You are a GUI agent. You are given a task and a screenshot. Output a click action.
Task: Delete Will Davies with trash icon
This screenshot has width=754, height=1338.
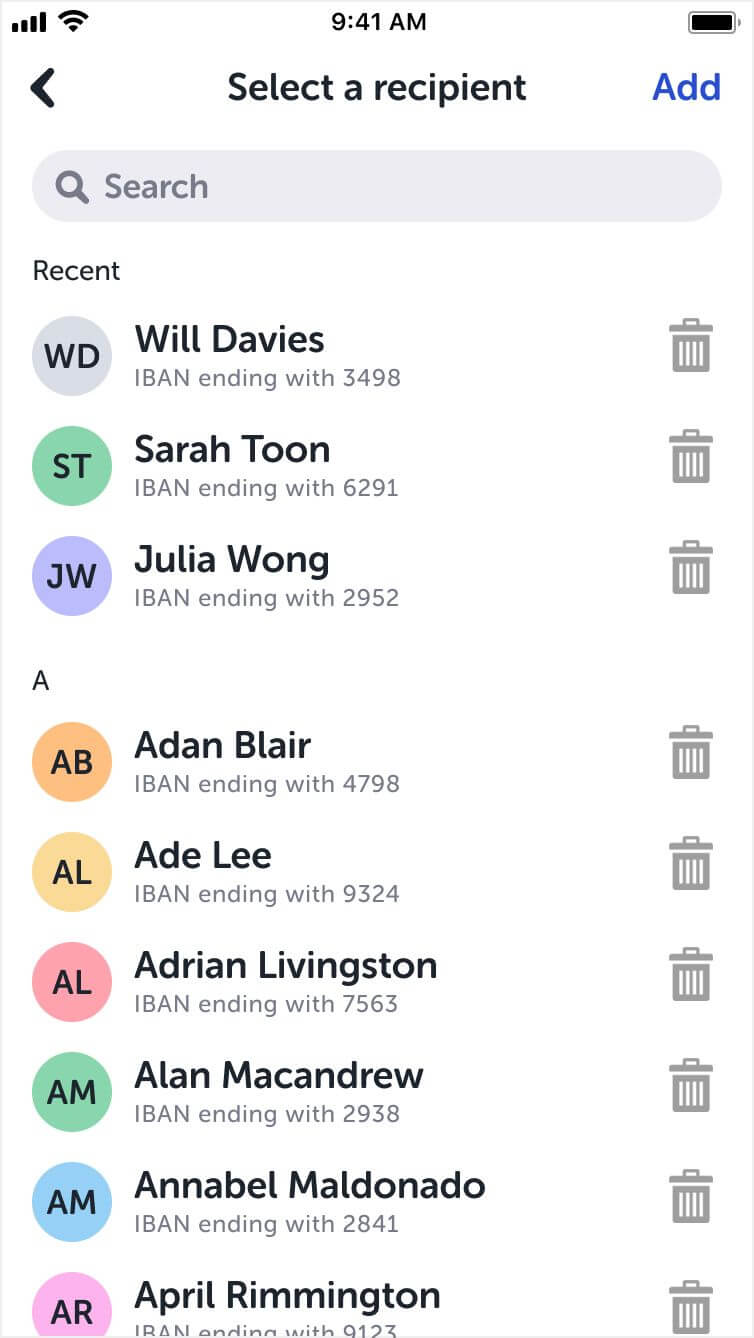(691, 346)
